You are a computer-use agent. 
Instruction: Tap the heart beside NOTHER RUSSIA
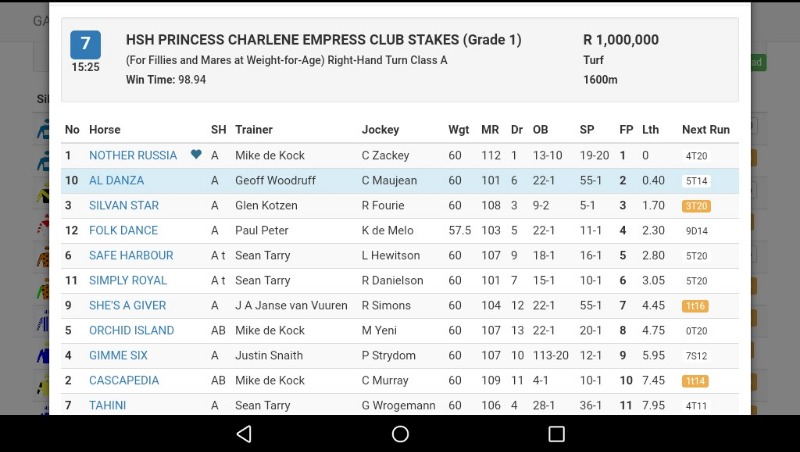[196, 155]
